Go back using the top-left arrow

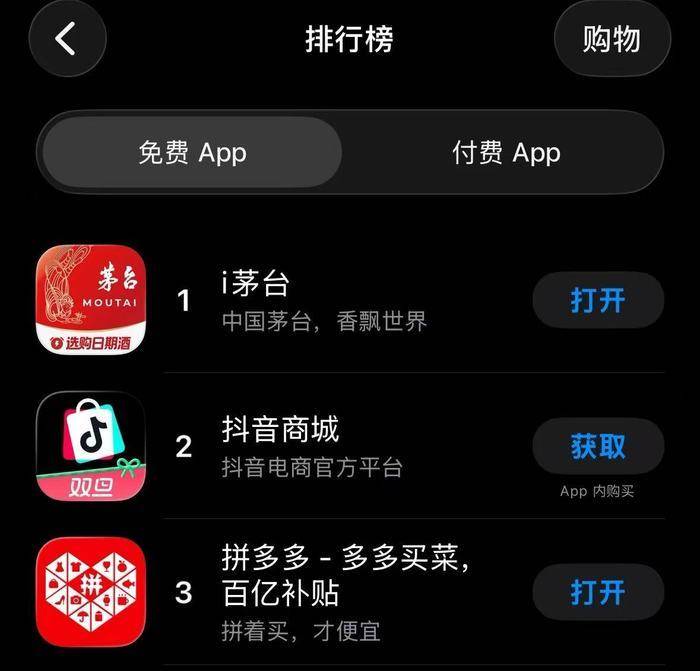[67, 39]
